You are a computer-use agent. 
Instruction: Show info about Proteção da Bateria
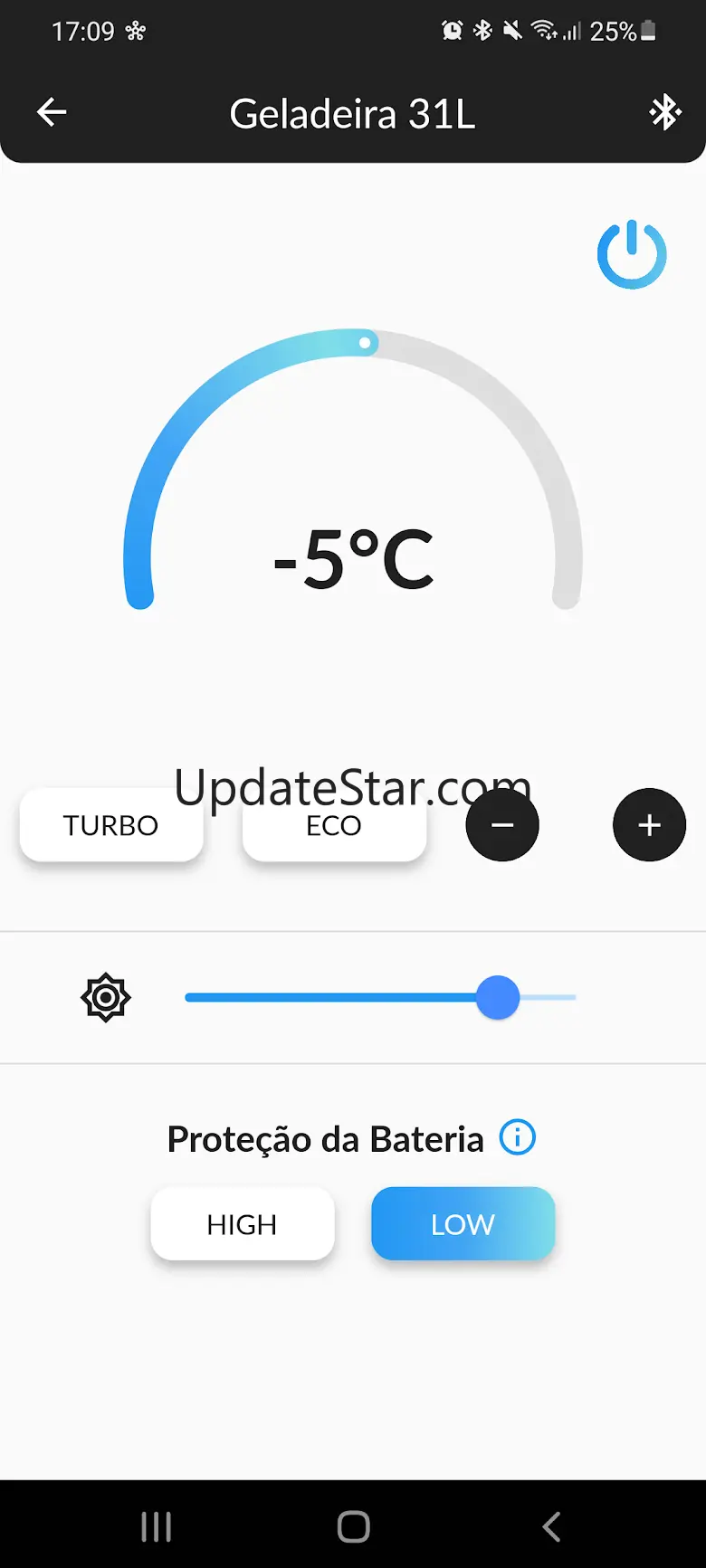tap(518, 1137)
